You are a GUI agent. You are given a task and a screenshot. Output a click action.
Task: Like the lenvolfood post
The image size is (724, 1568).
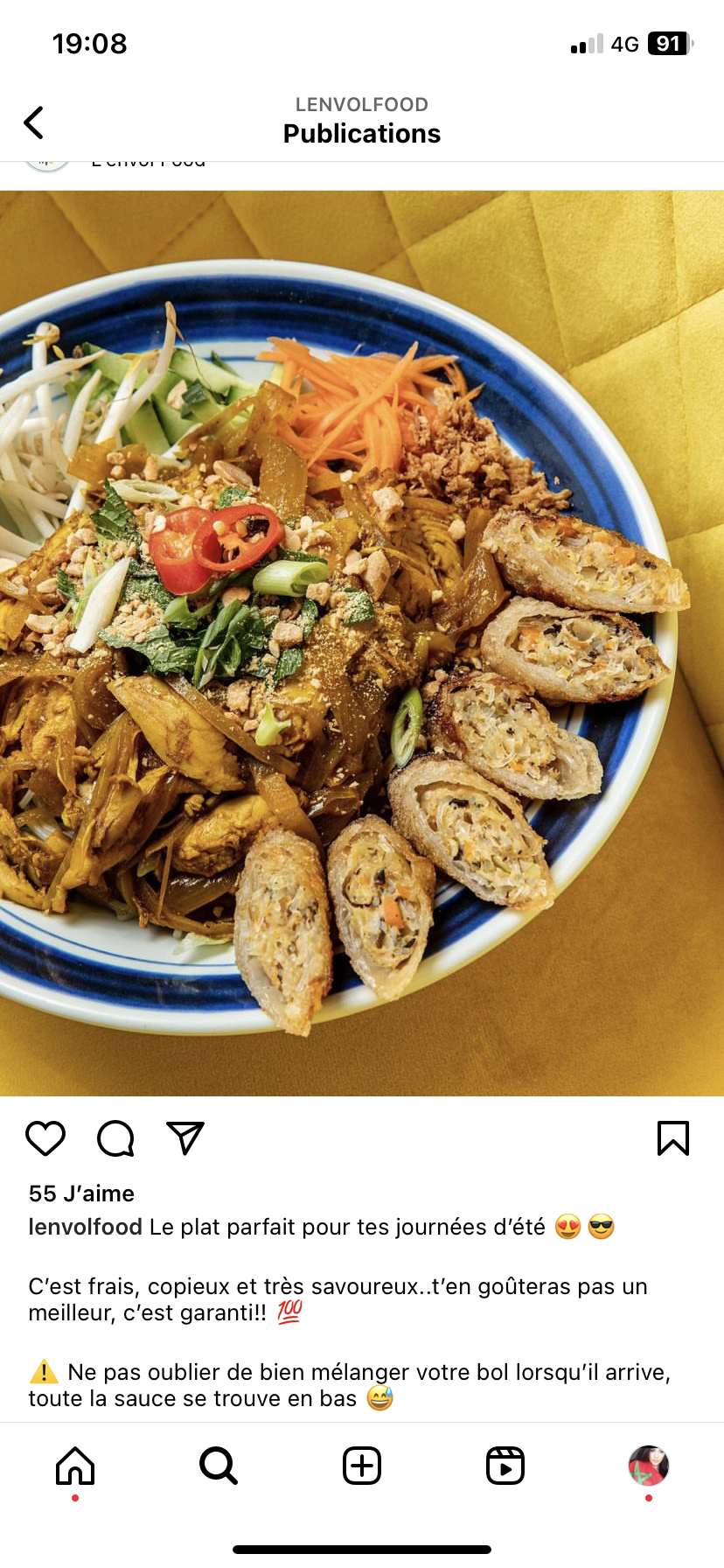pos(45,1138)
